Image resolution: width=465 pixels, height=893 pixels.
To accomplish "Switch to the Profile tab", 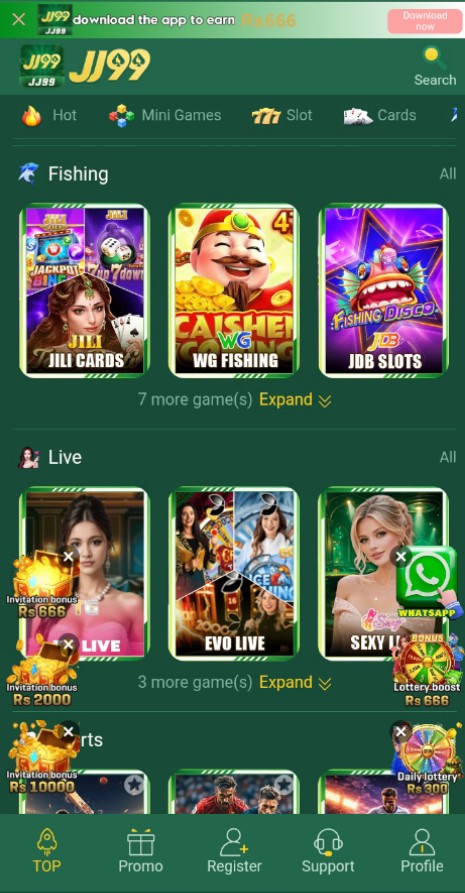I will click(x=422, y=851).
